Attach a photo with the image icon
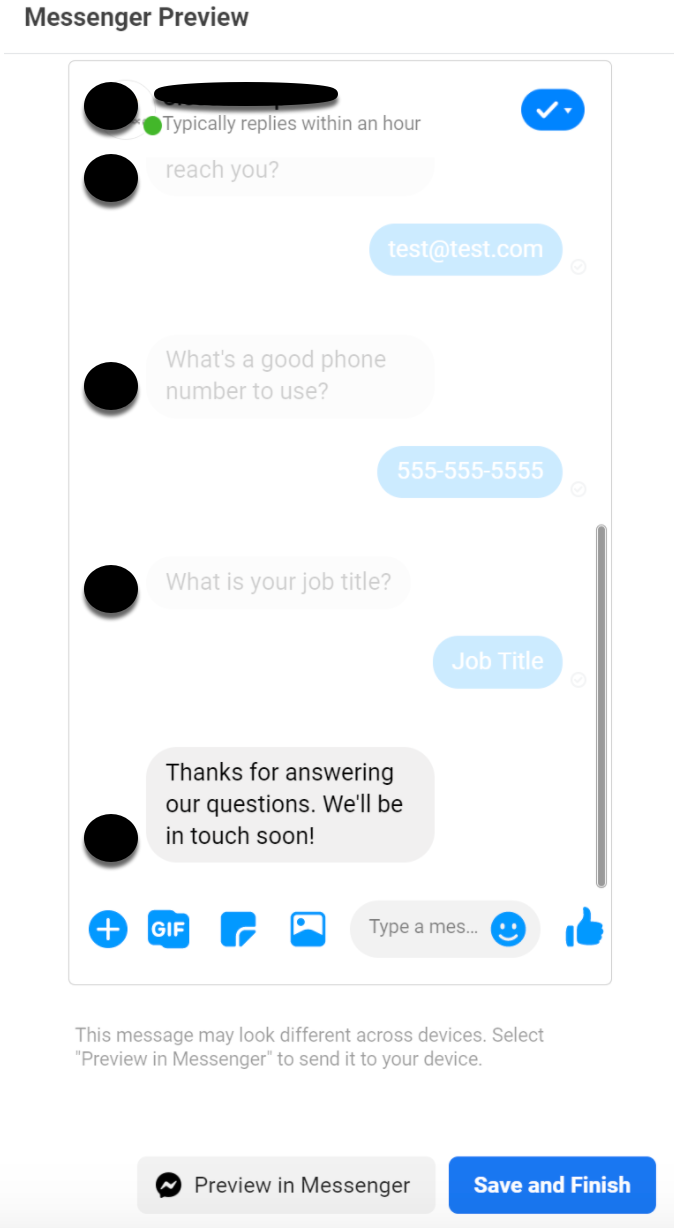The height and width of the screenshot is (1228, 674). pos(308,929)
